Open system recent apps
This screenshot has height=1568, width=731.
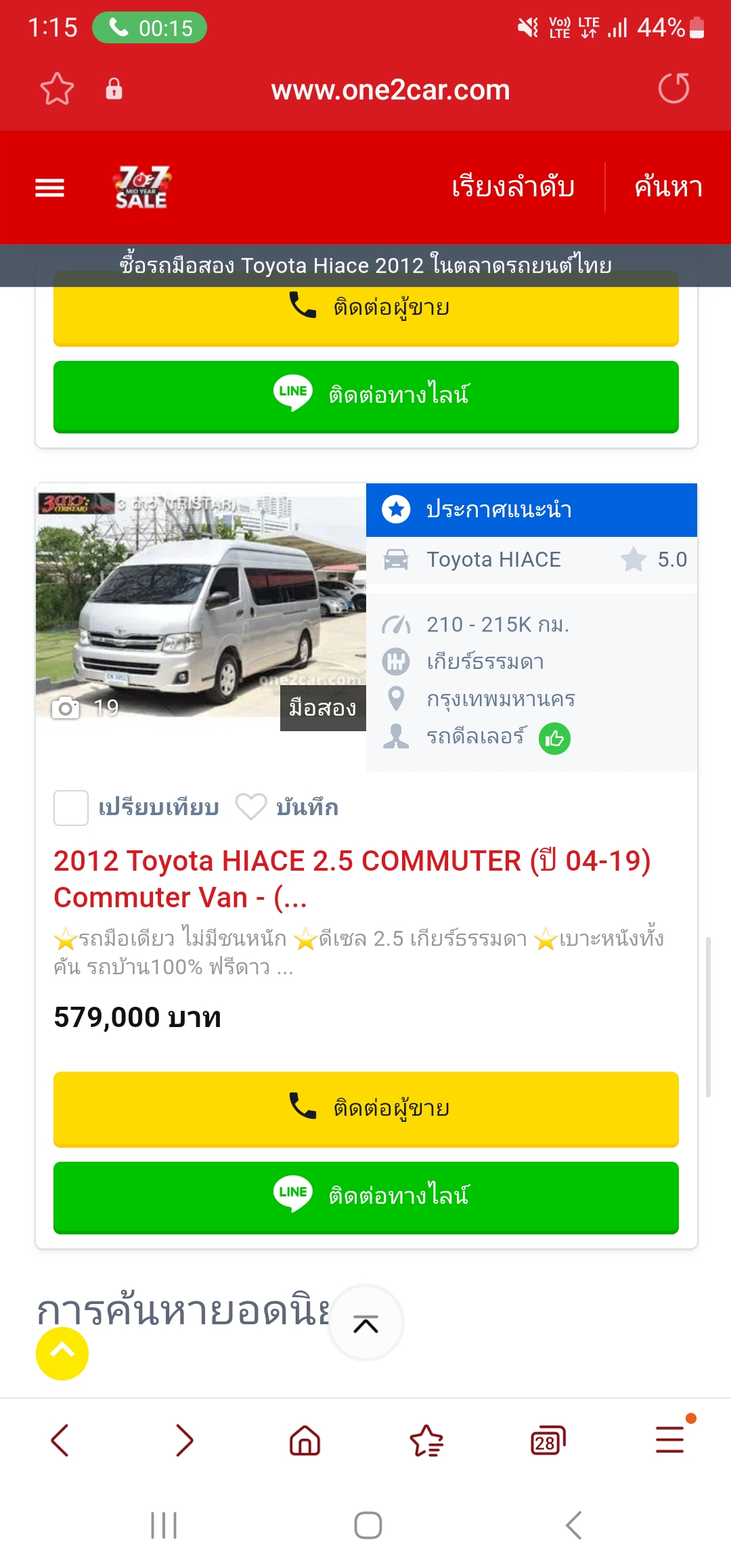pyautogui.click(x=164, y=1525)
